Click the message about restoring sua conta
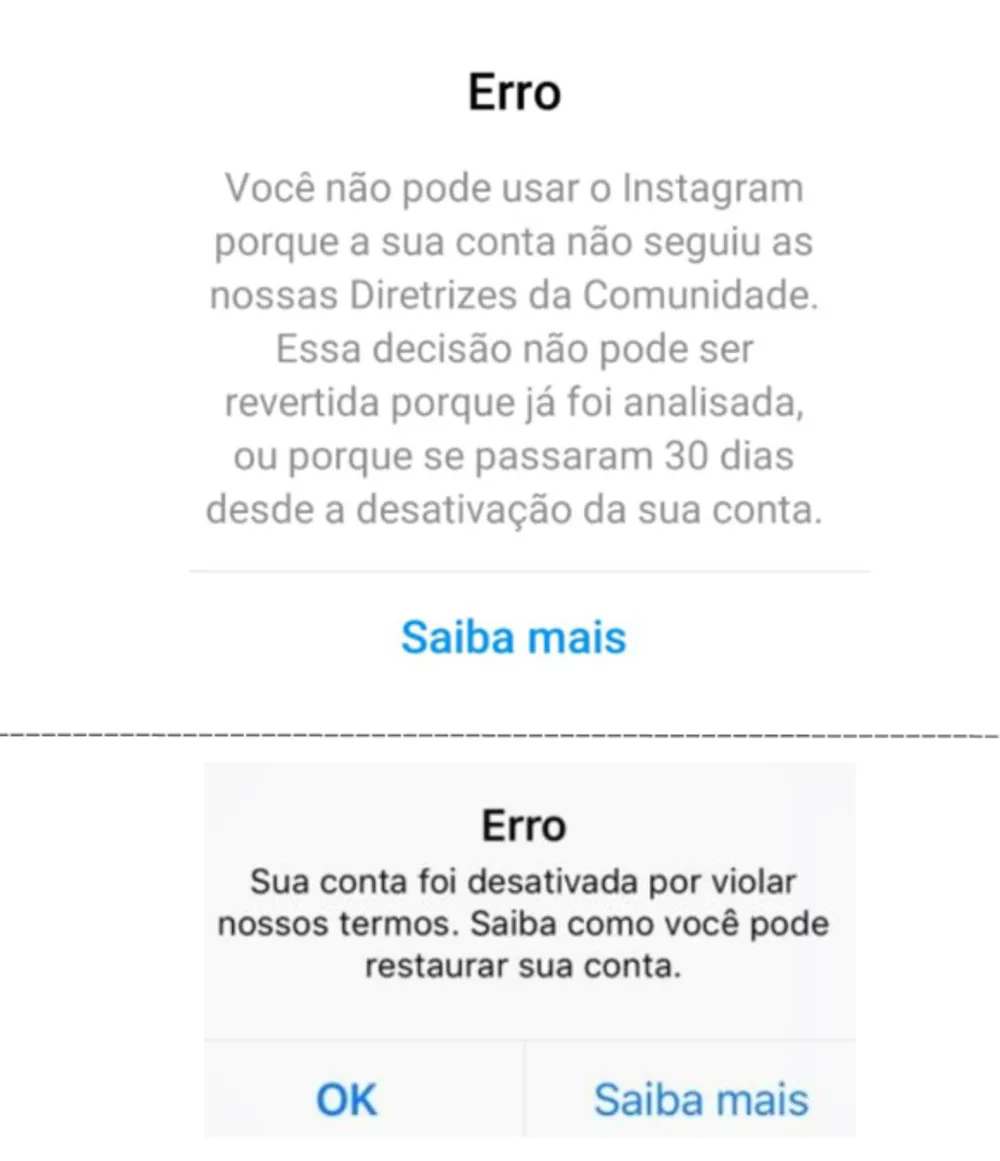1000x1161 pixels. pyautogui.click(x=520, y=922)
